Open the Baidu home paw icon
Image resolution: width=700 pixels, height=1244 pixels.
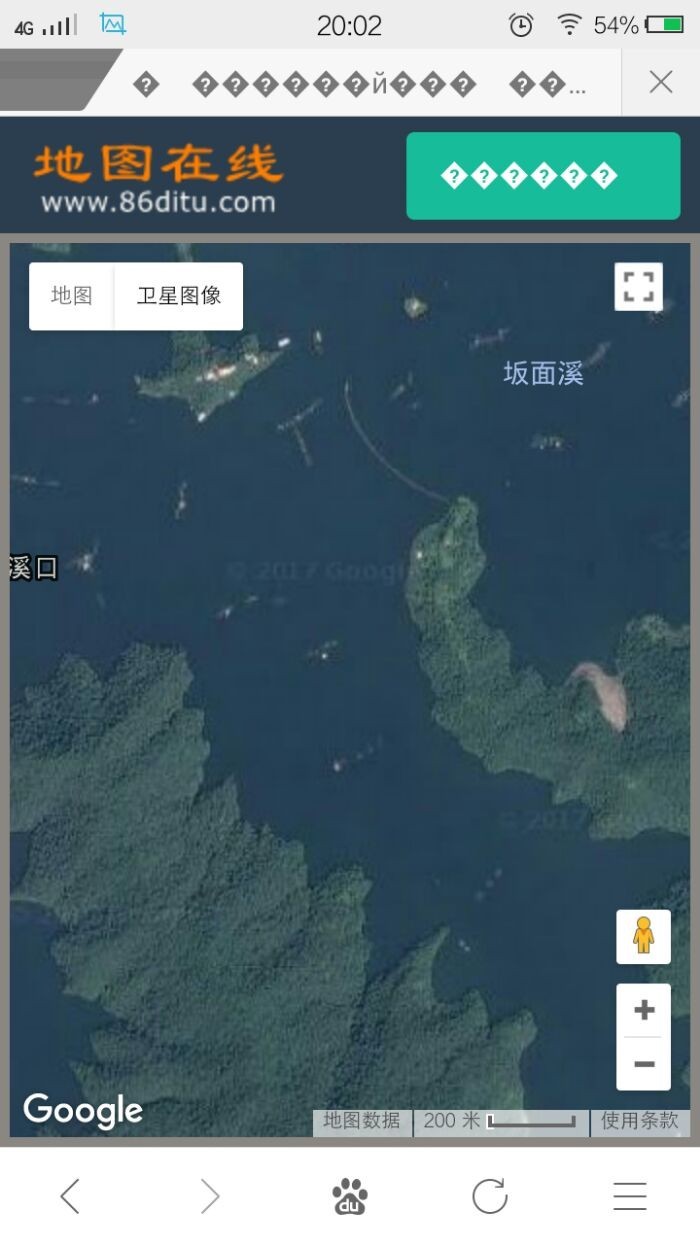coord(350,1196)
